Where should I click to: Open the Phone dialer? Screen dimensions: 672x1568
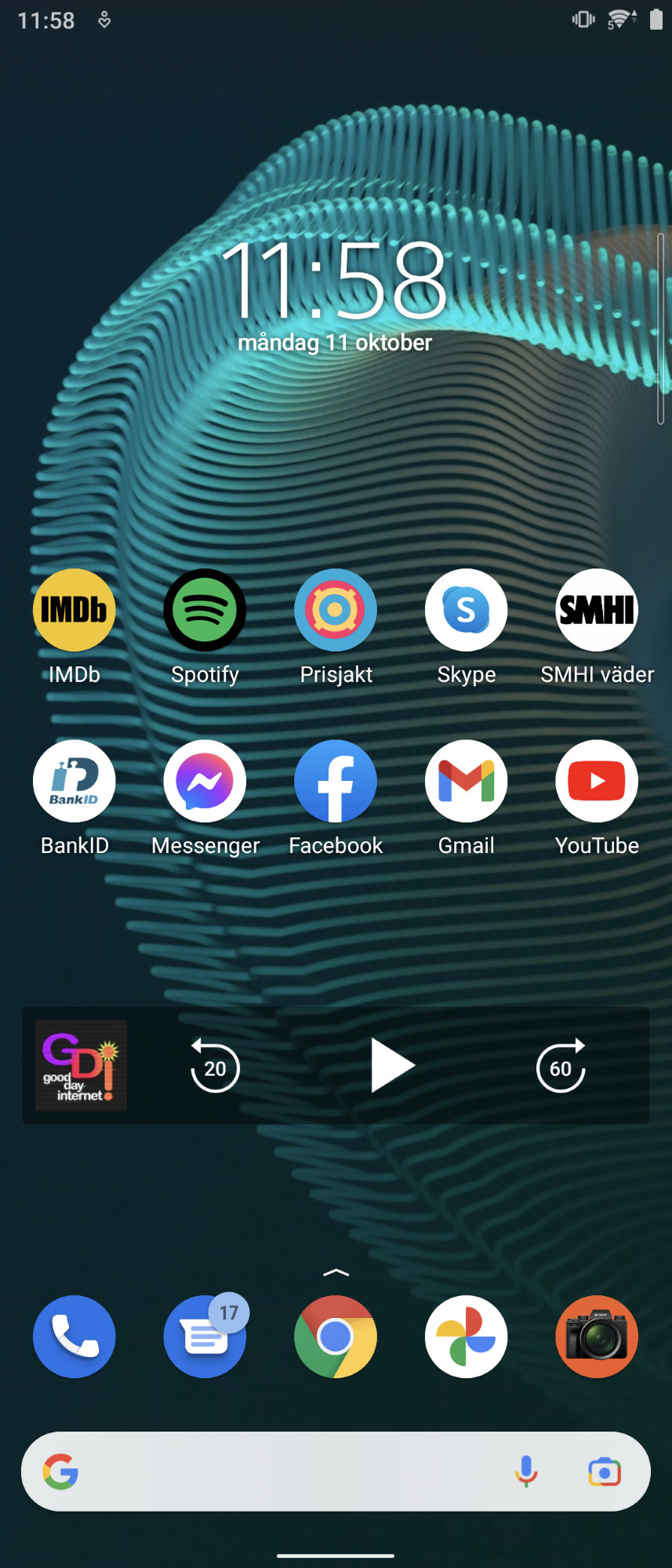[74, 1336]
